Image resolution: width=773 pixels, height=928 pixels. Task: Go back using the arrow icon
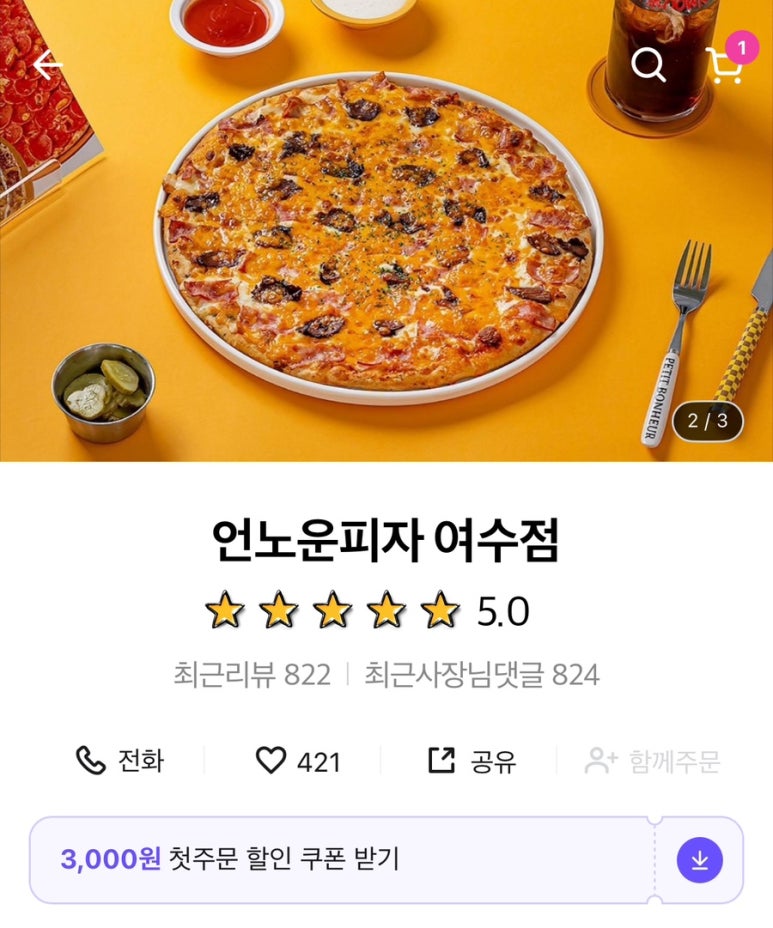[x=47, y=65]
